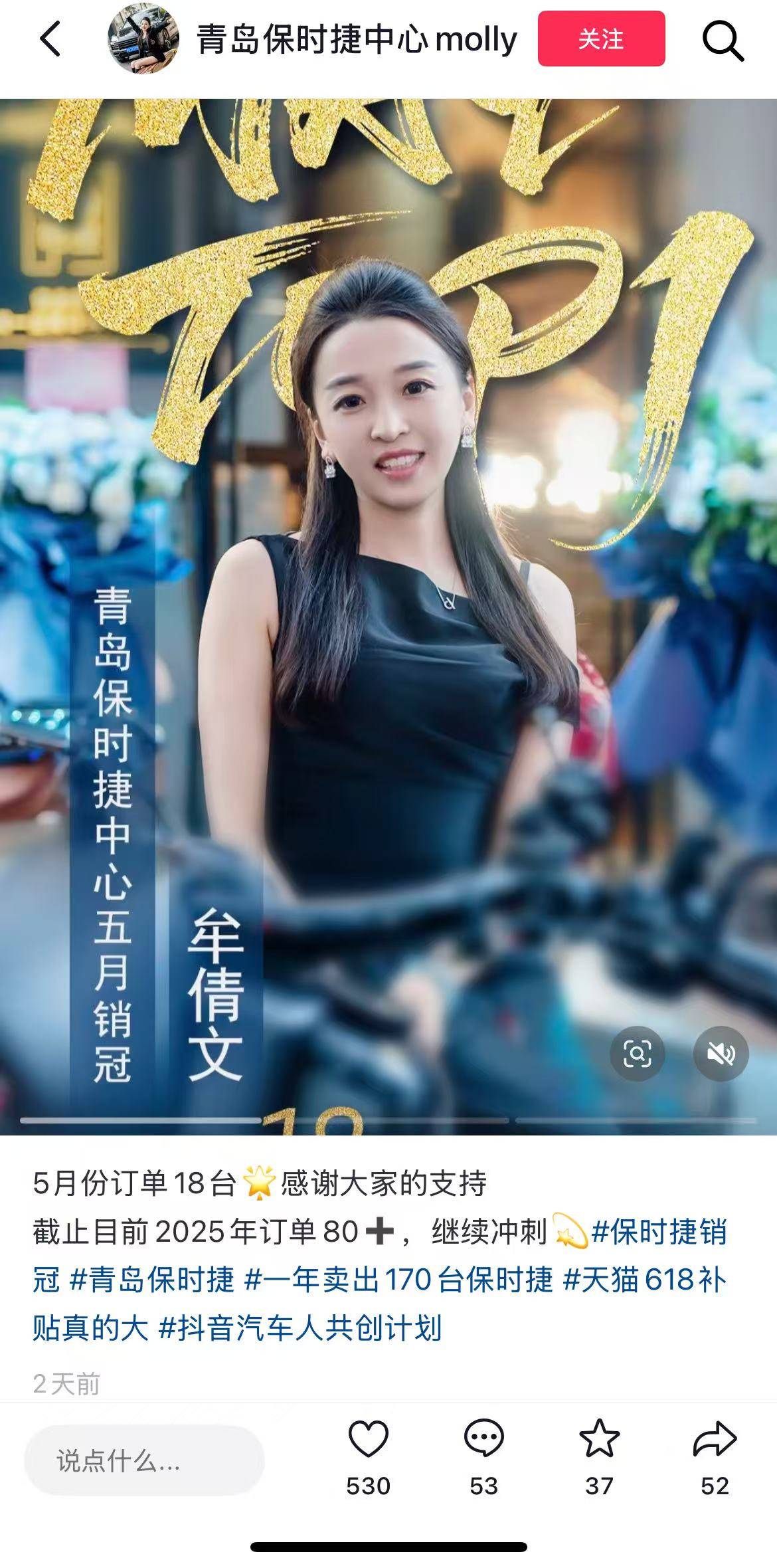This screenshot has height=1568, width=777.
Task: Open the #青岛保时捷 hashtag
Action: click(152, 1280)
